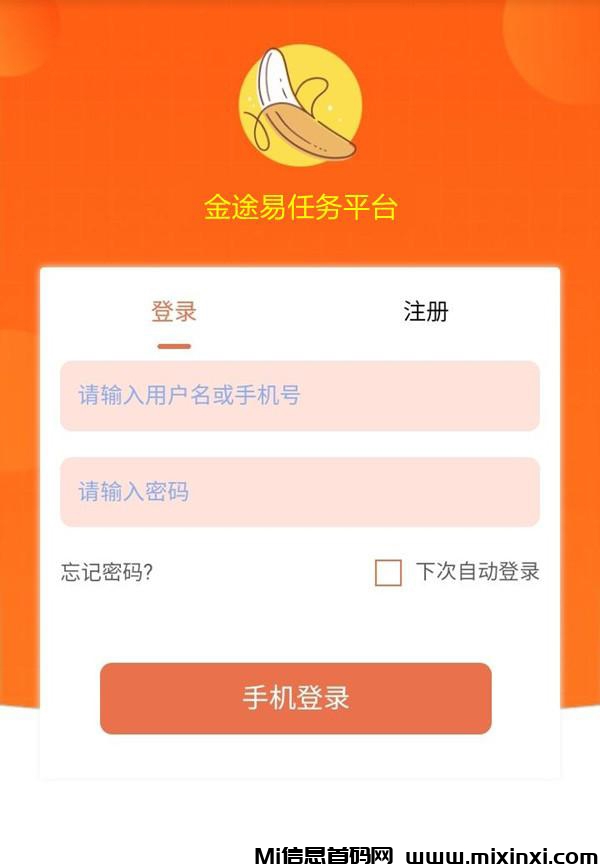
Task: Switch to the 登录 tab
Action: pos(174,312)
